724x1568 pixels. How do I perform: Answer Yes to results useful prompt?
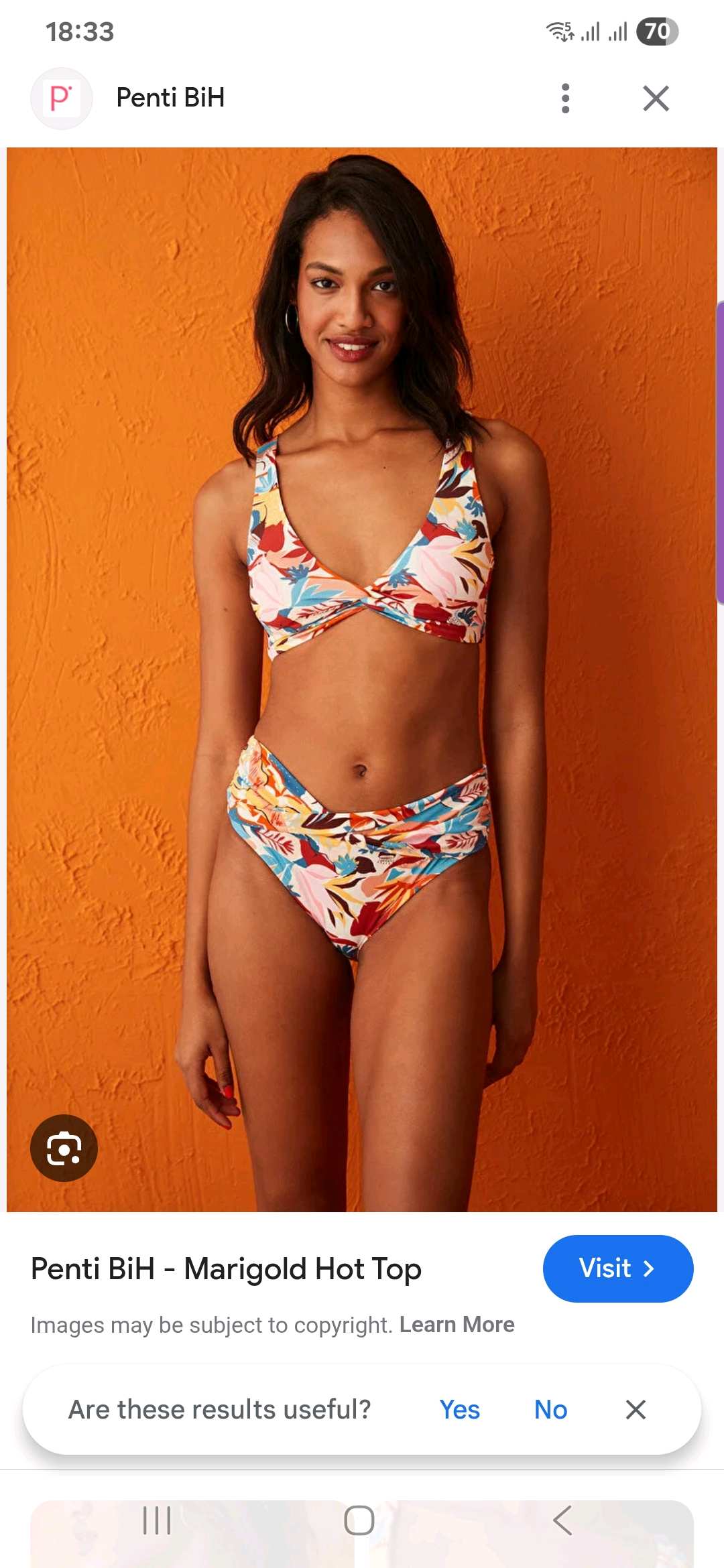click(459, 1409)
